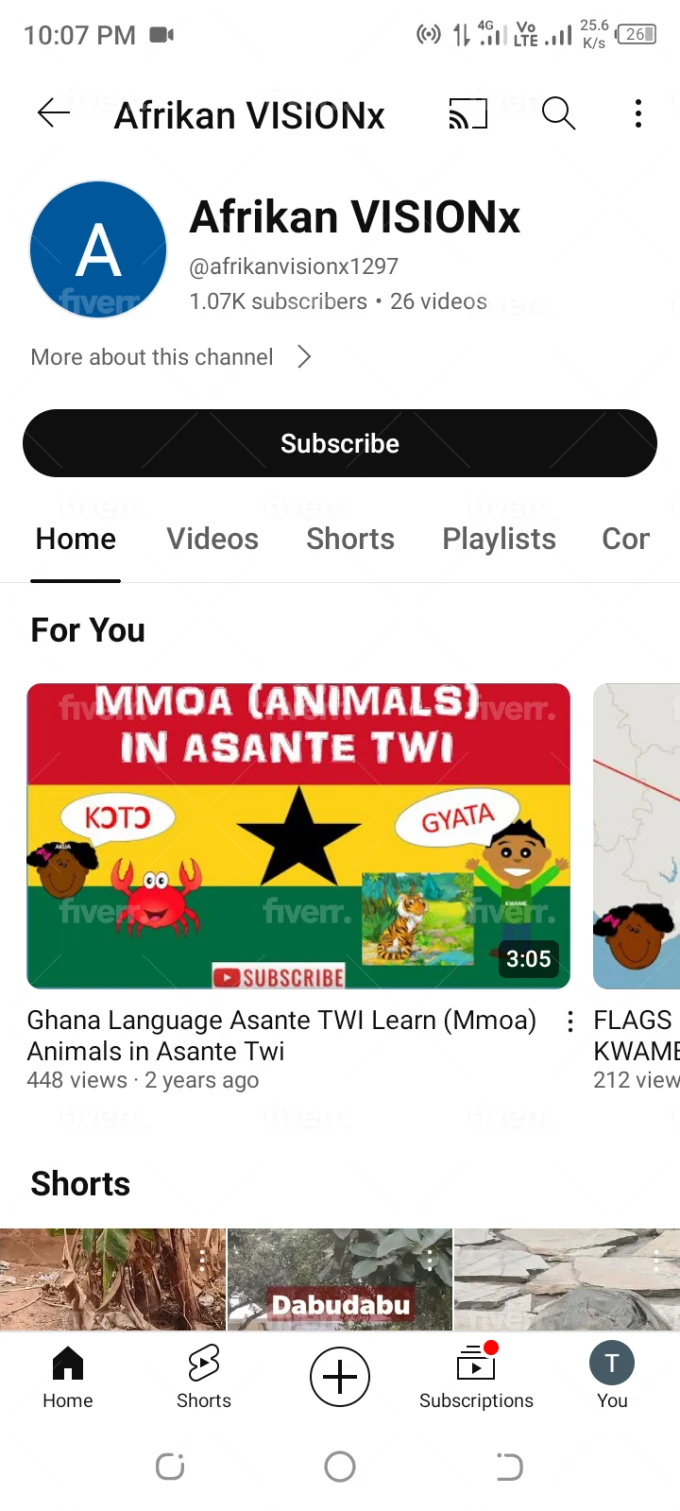680x1511 pixels.
Task: Go back from the channel page
Action: click(54, 114)
